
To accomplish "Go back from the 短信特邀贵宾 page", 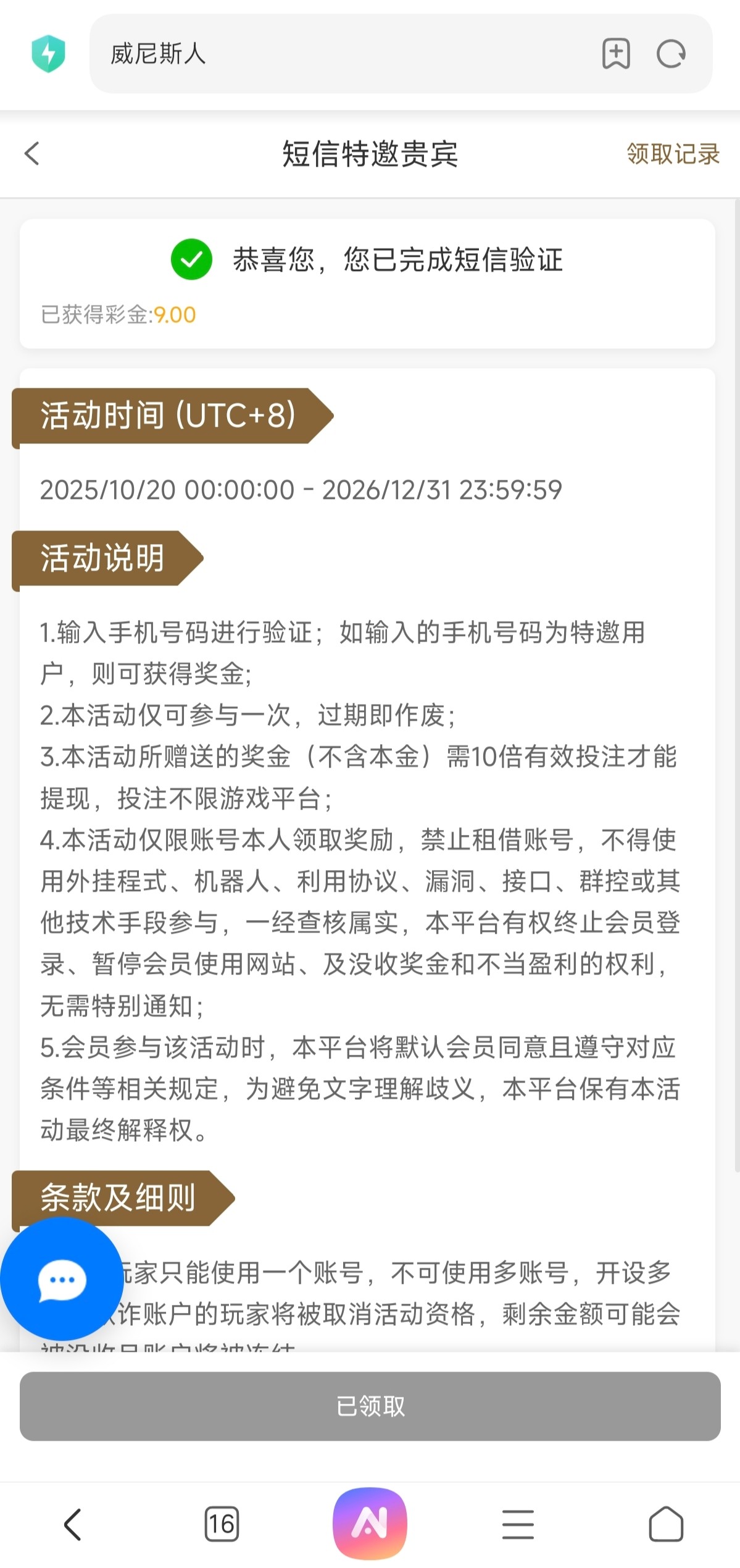I will (32, 154).
